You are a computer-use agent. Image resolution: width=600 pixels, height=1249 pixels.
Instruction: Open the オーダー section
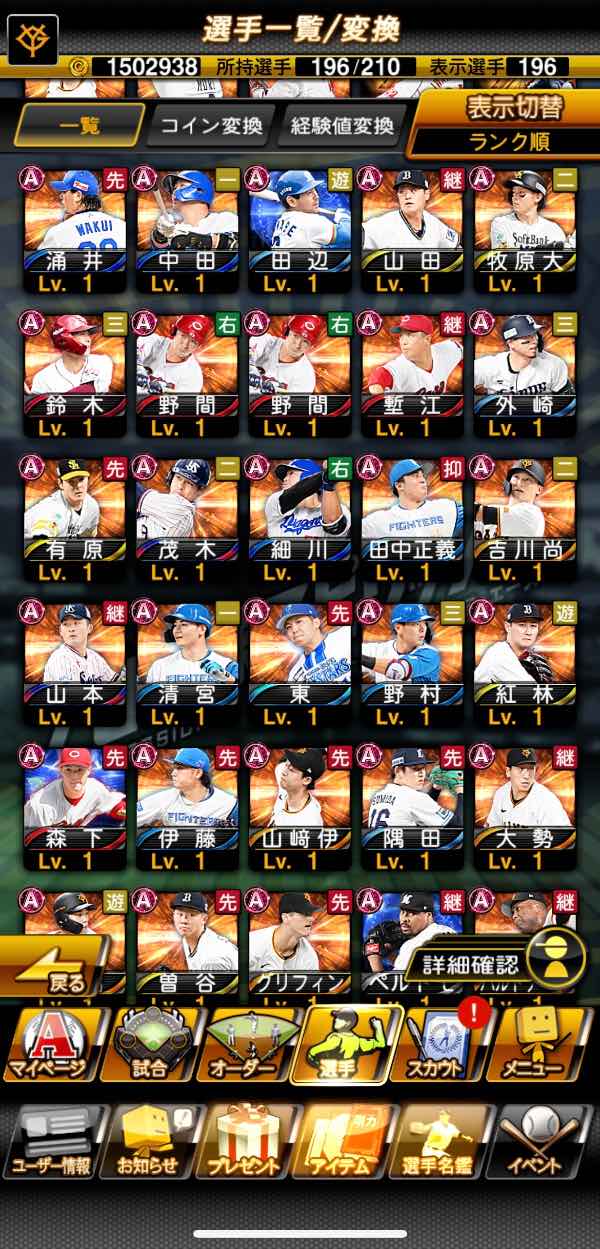pyautogui.click(x=250, y=1045)
